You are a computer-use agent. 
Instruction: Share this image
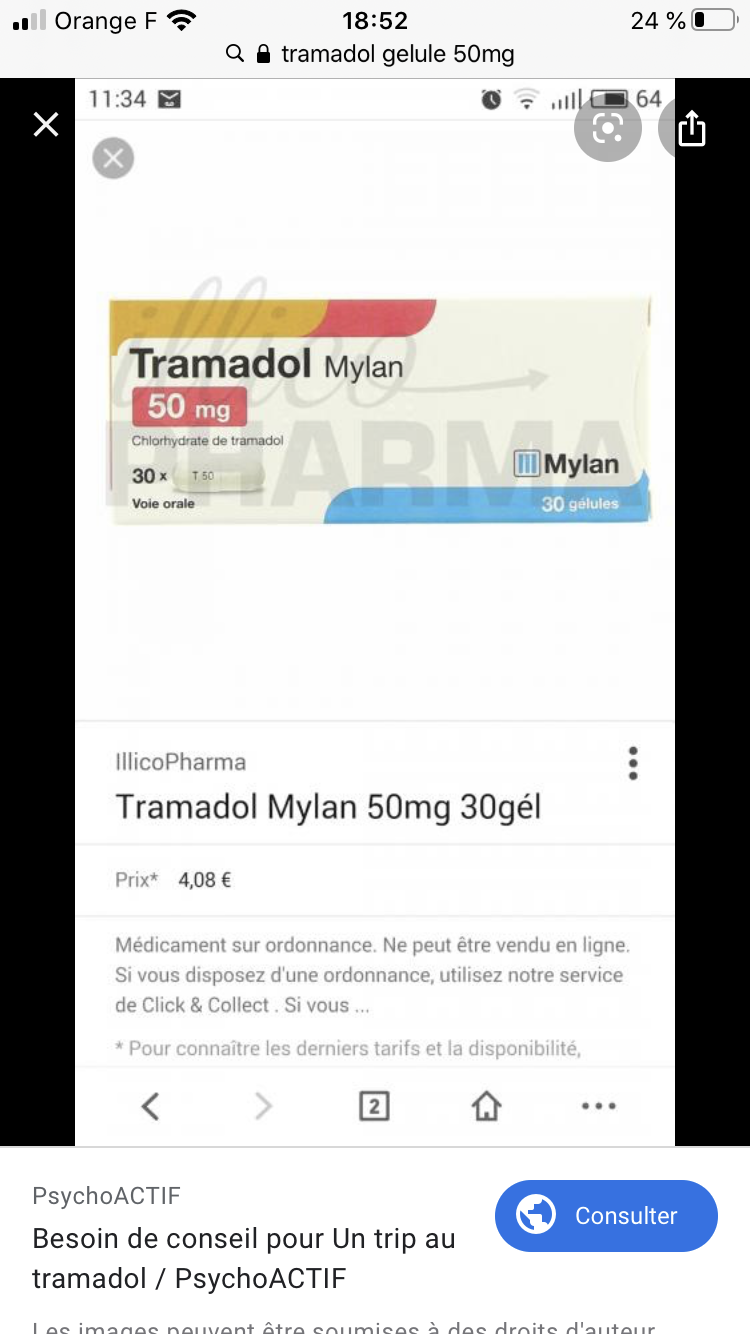coord(692,128)
